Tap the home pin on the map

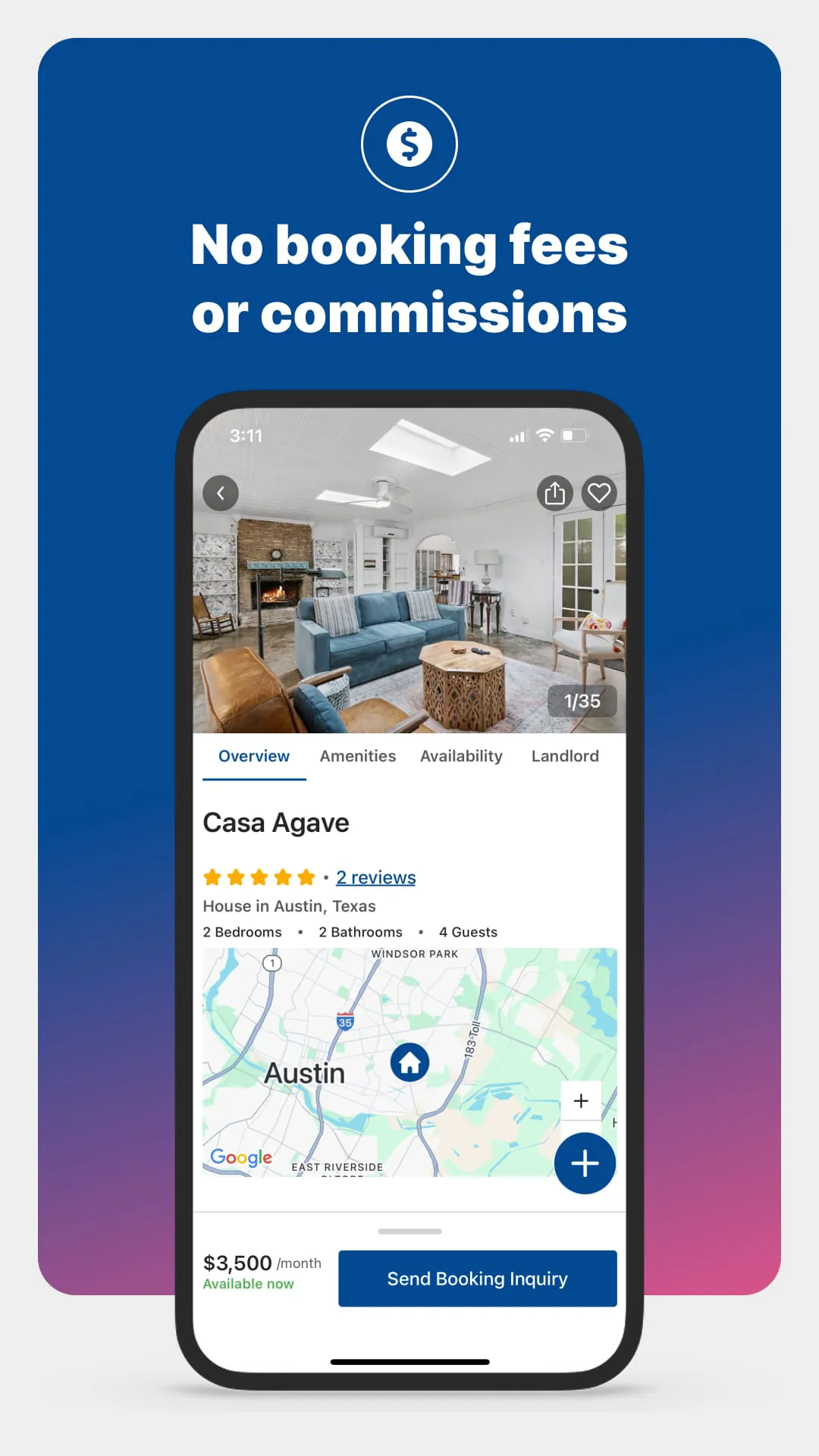pos(409,1063)
